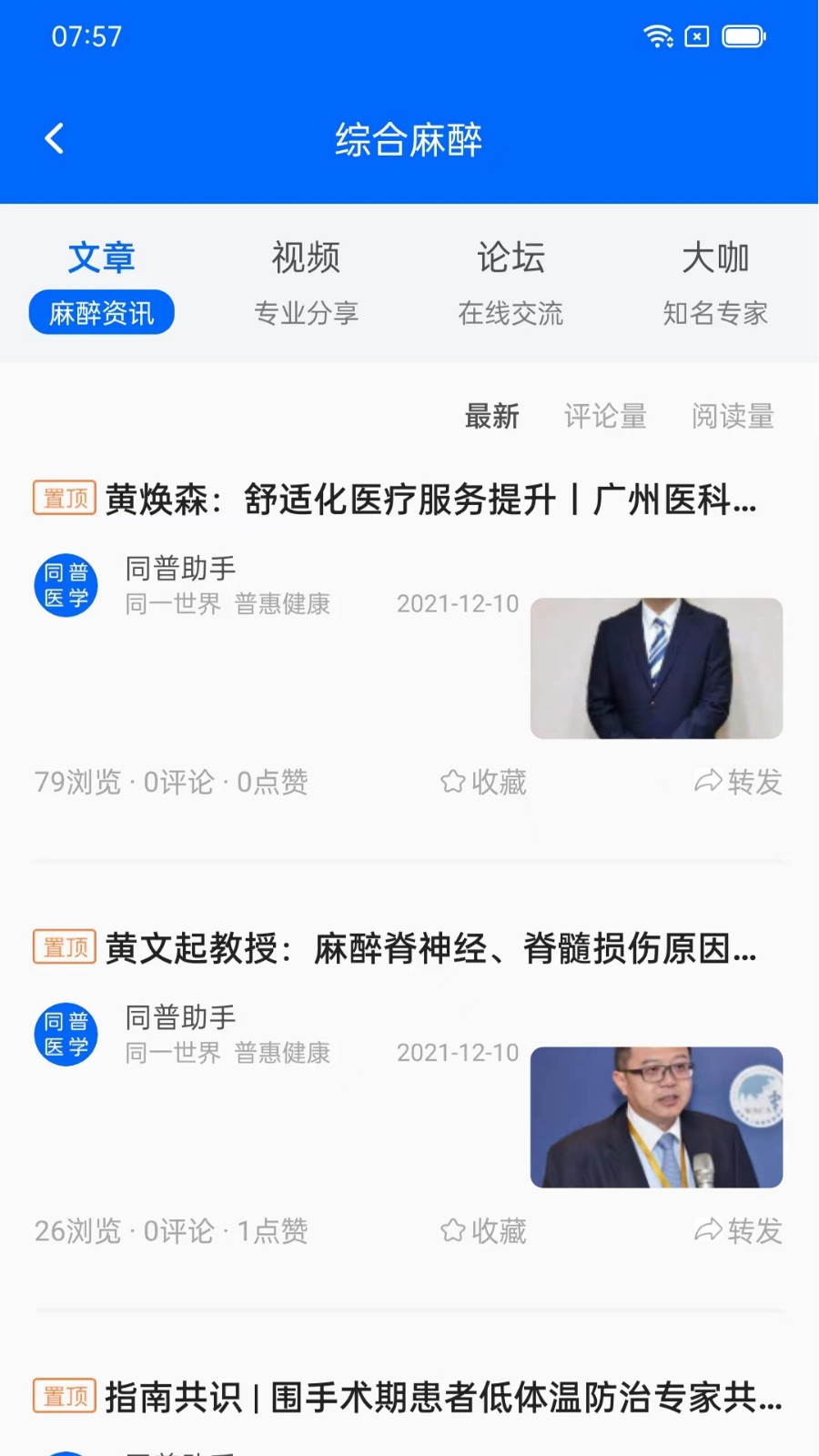Screen dimensions: 819x1456
Task: Tap the back arrow to leave 综合麻醉
Action: 54,137
